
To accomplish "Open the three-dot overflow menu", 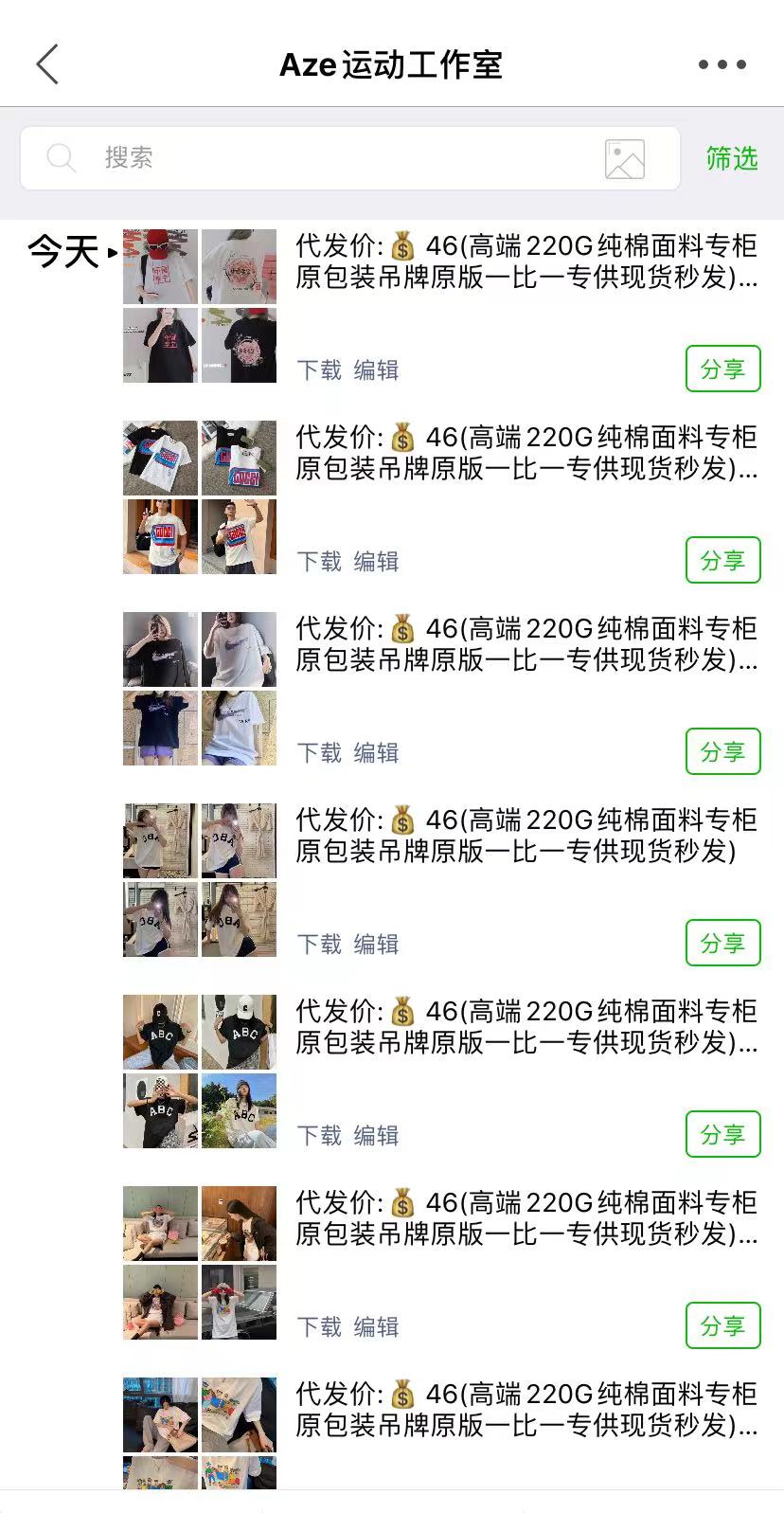I will [x=722, y=64].
